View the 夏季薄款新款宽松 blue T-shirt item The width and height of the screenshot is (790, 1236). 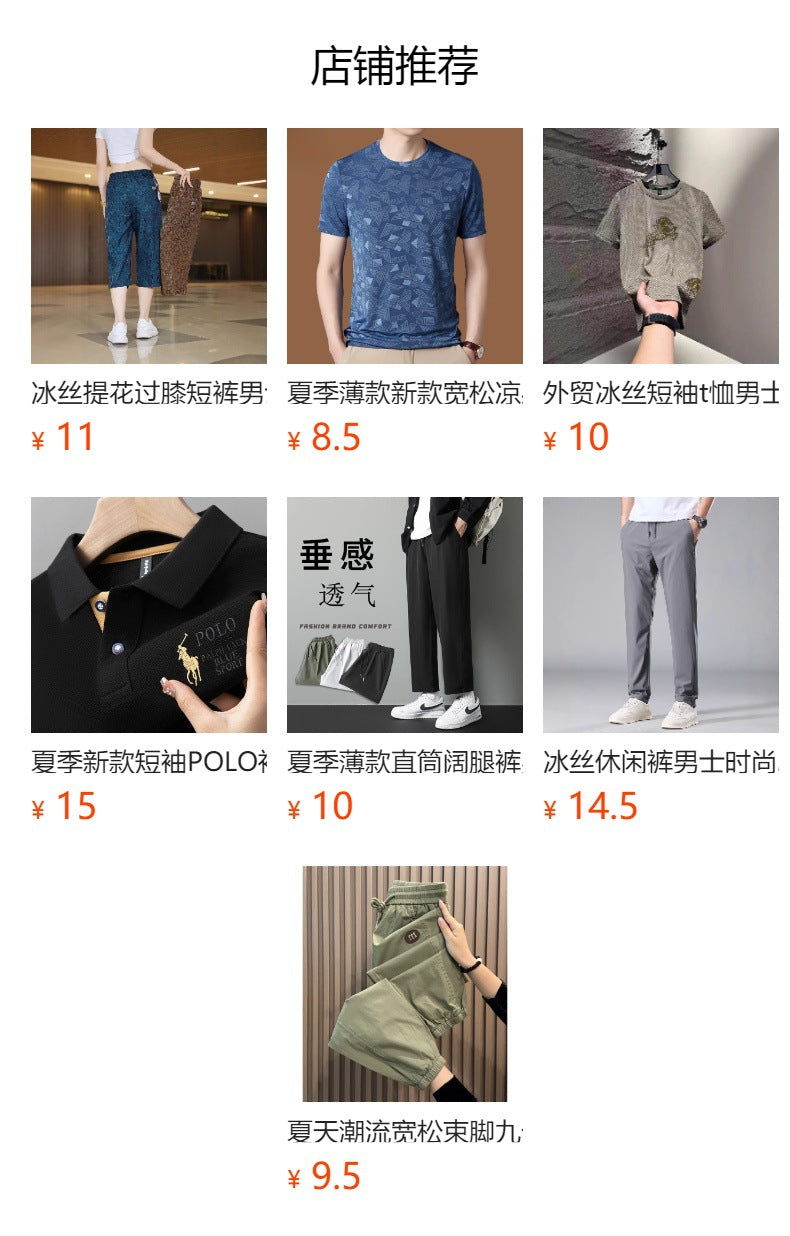(x=404, y=246)
